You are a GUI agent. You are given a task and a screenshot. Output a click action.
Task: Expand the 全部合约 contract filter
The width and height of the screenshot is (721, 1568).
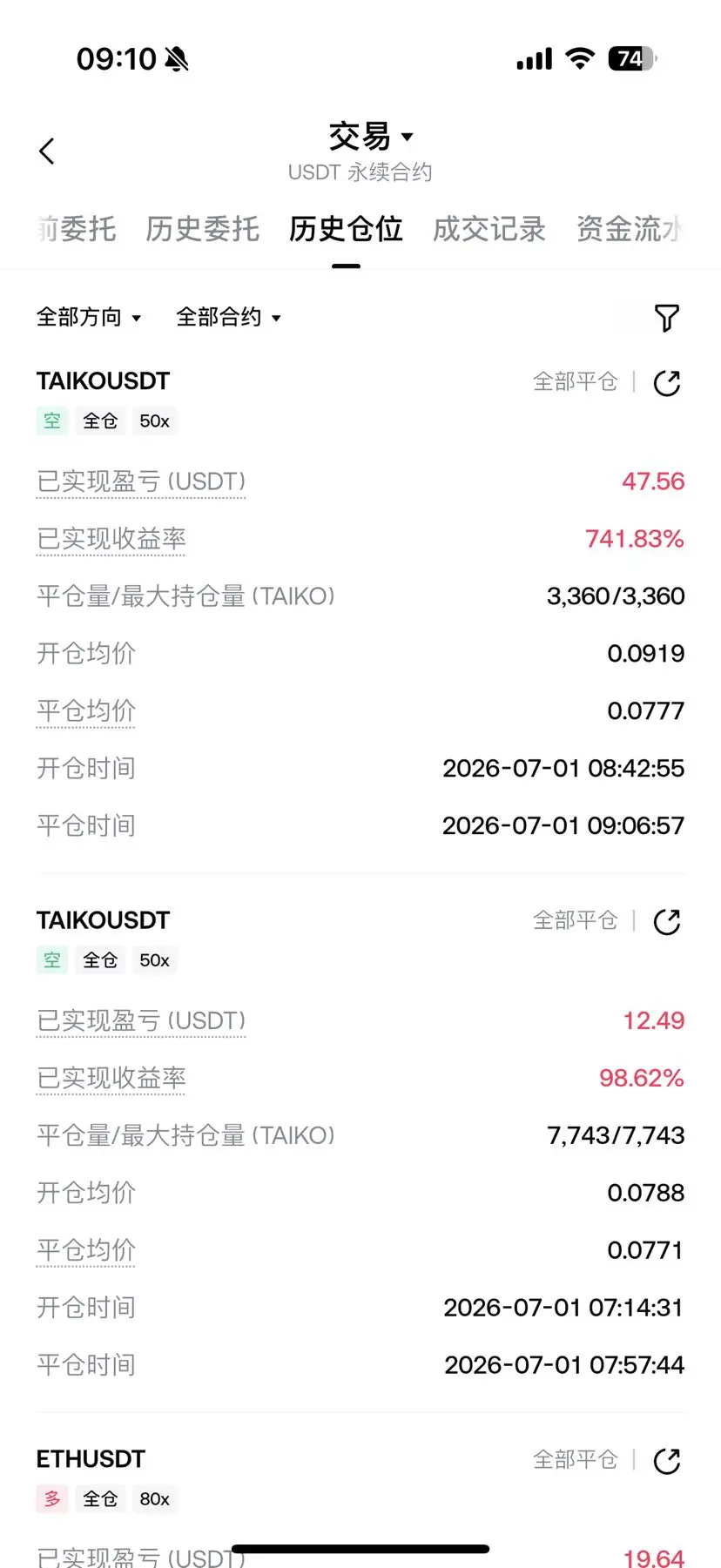pos(229,318)
